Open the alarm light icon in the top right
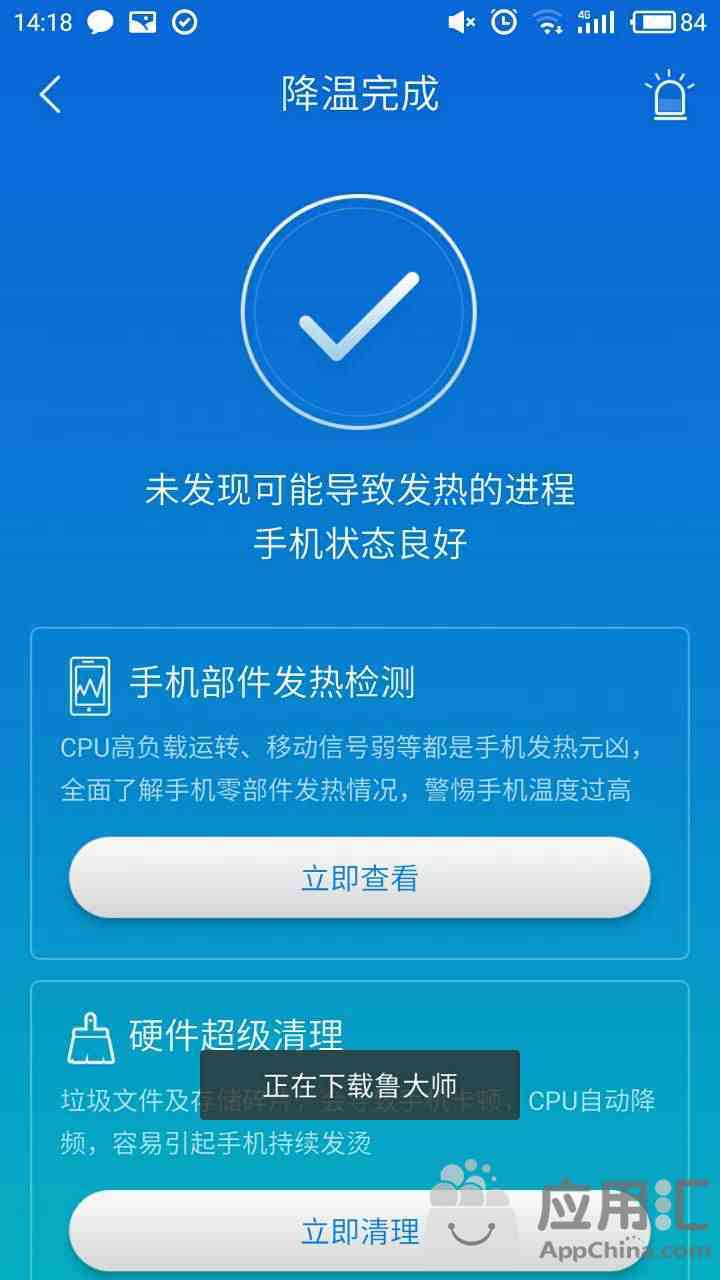This screenshot has width=720, height=1280. (669, 95)
